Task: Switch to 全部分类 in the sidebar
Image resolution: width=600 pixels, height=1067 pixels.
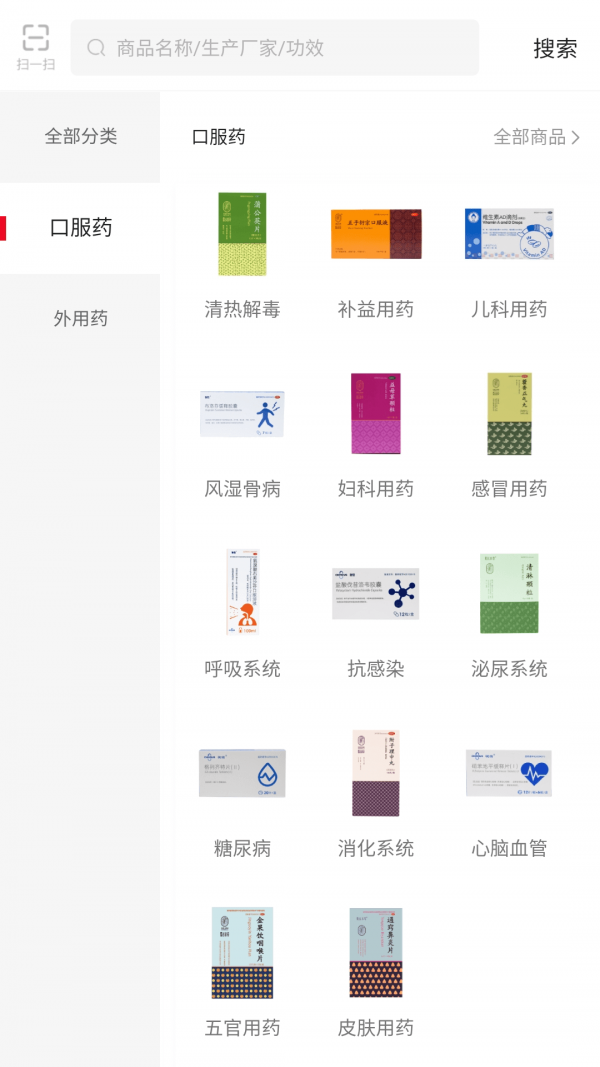Action: pos(80,136)
